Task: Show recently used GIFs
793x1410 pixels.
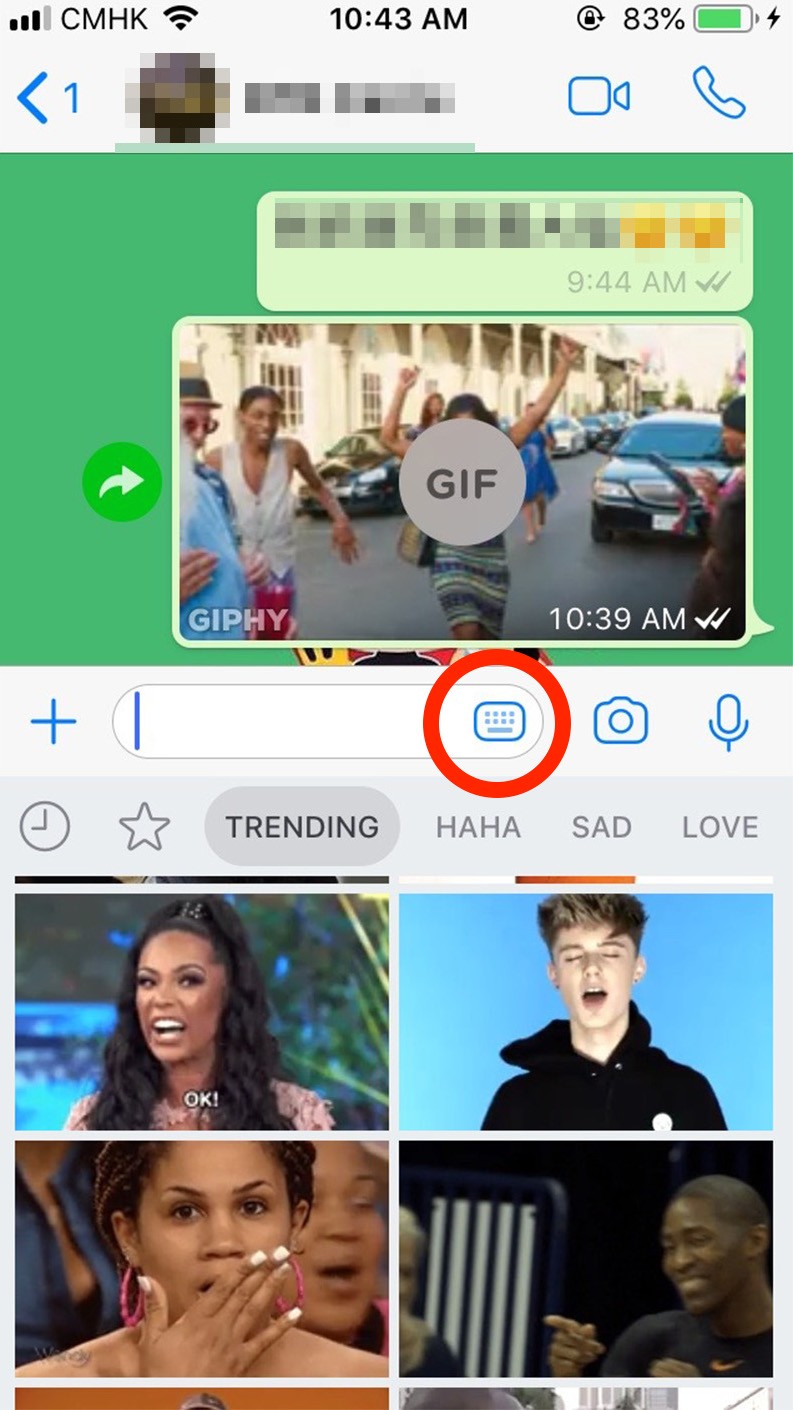Action: click(45, 827)
